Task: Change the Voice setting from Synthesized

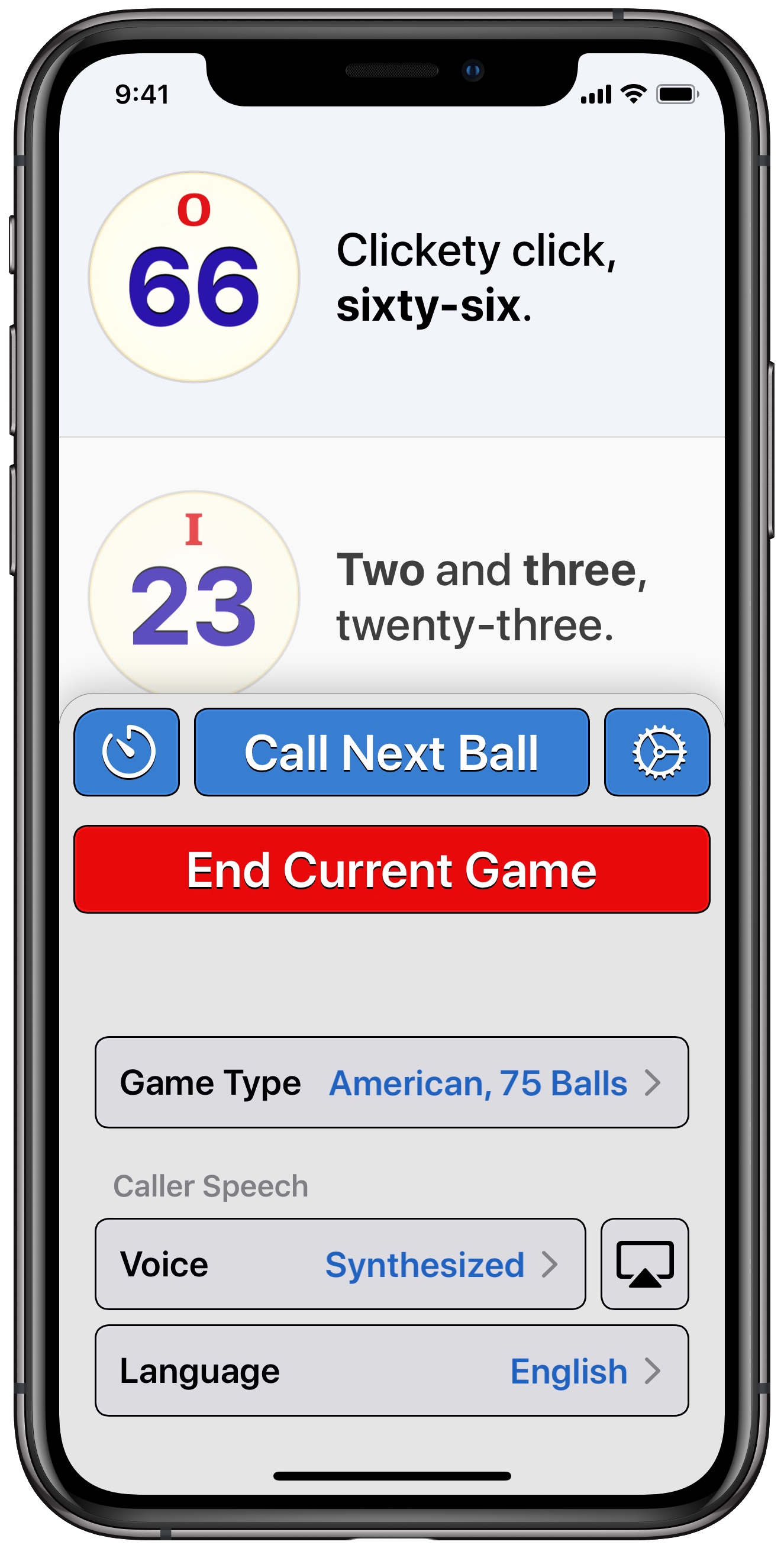Action: [x=341, y=1264]
